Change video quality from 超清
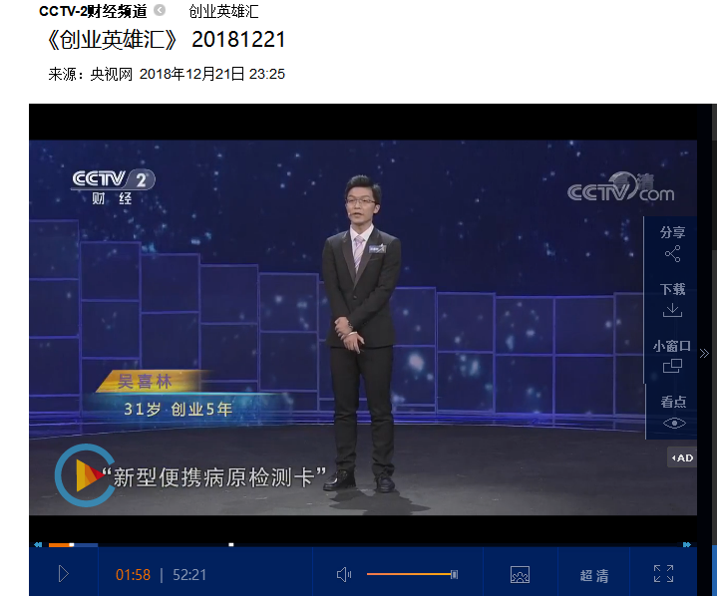Image resolution: width=717 pixels, height=596 pixels. pos(594,576)
